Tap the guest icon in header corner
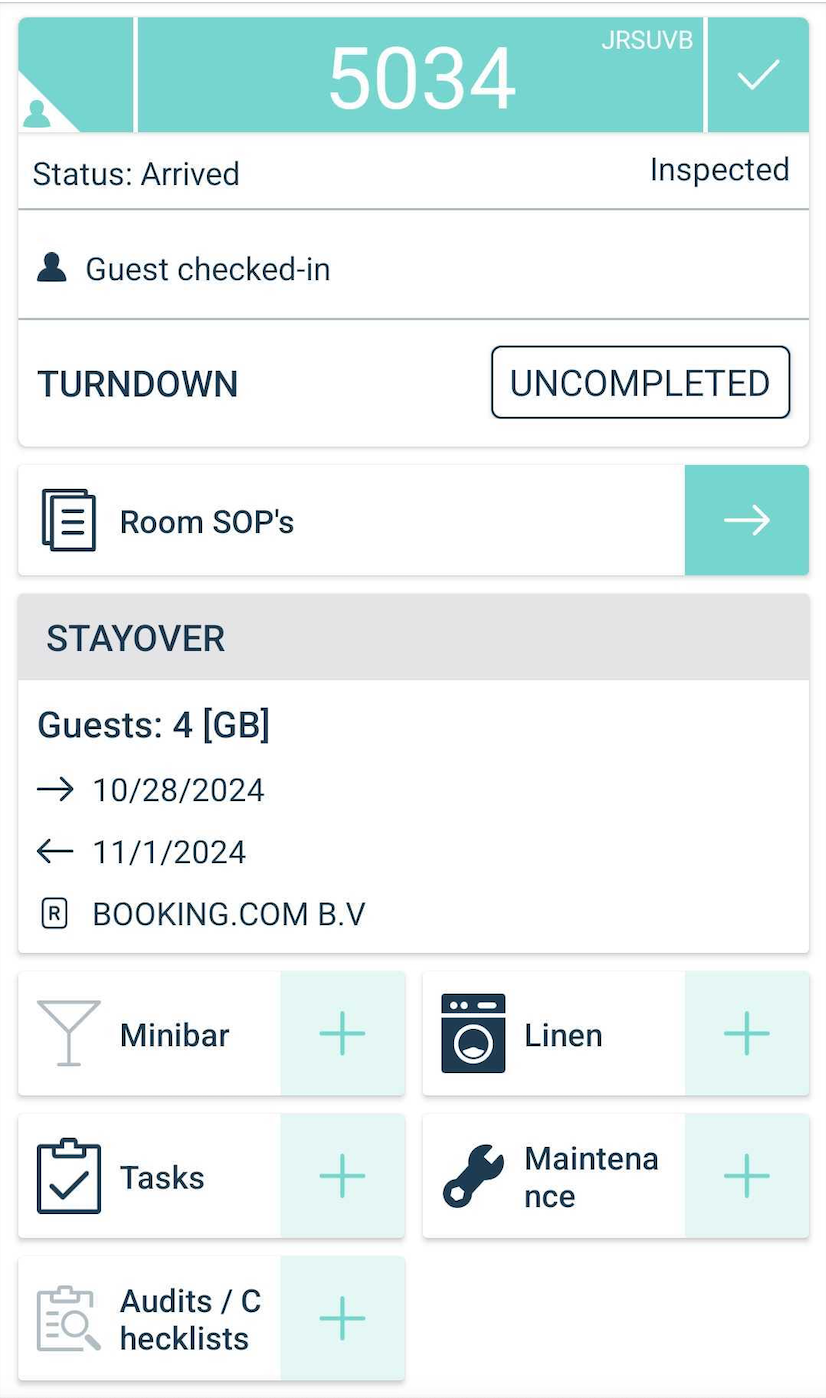826x1398 pixels. point(38,113)
